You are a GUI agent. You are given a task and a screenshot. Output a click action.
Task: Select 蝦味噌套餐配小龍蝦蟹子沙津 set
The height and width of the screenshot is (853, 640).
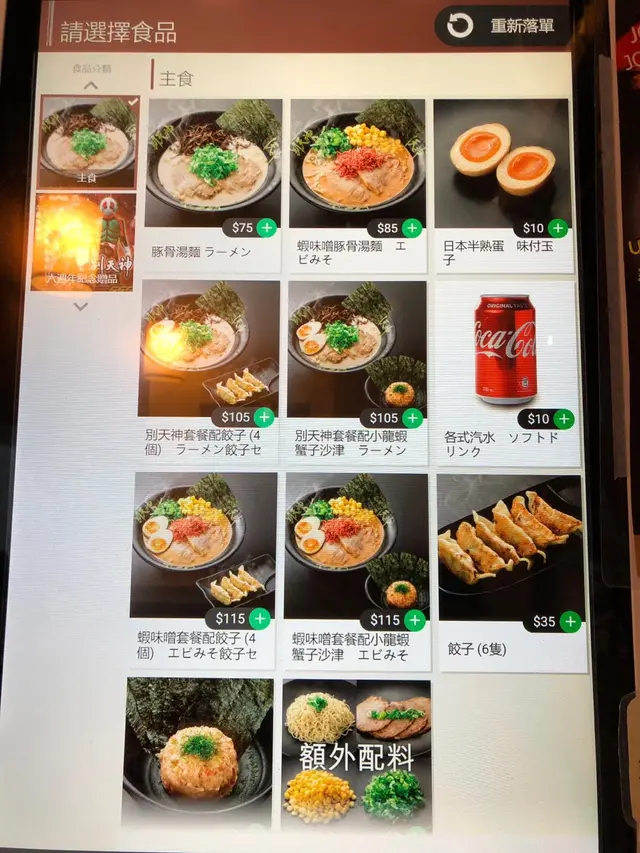tap(413, 620)
